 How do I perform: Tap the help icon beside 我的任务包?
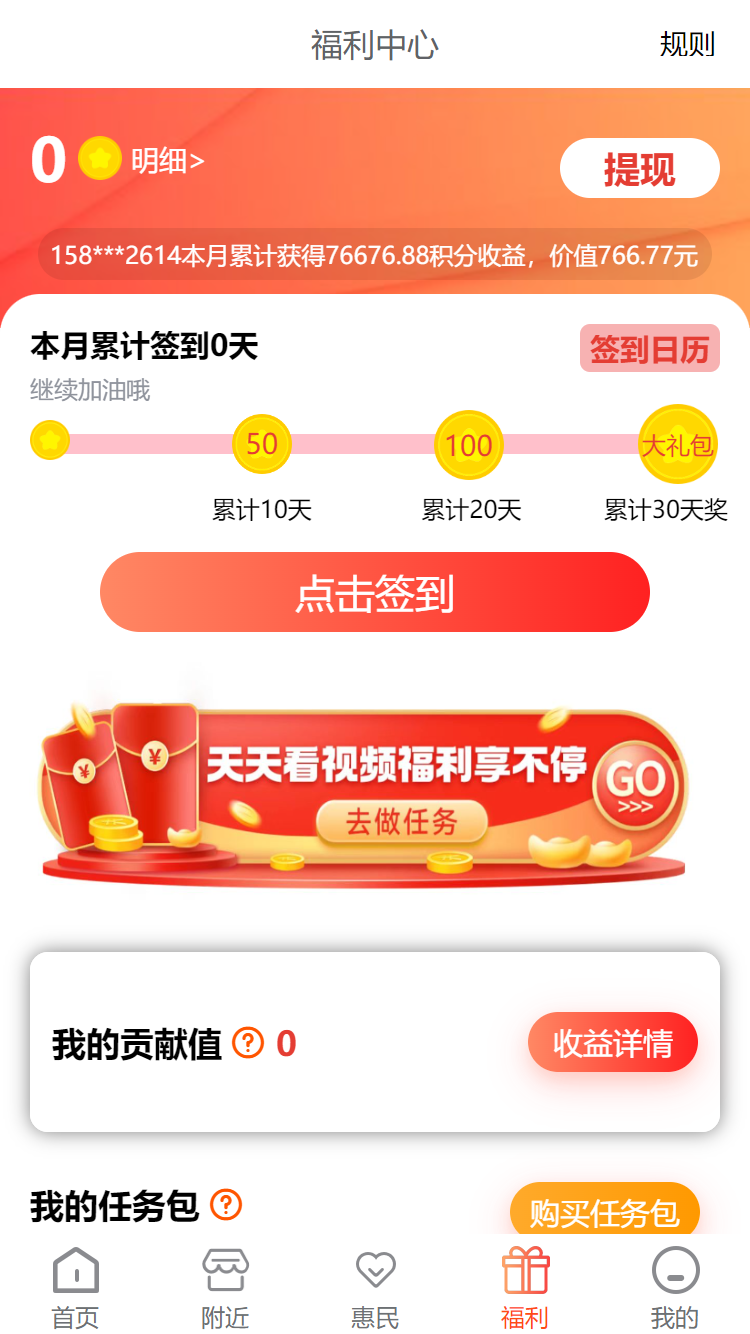(x=226, y=1205)
